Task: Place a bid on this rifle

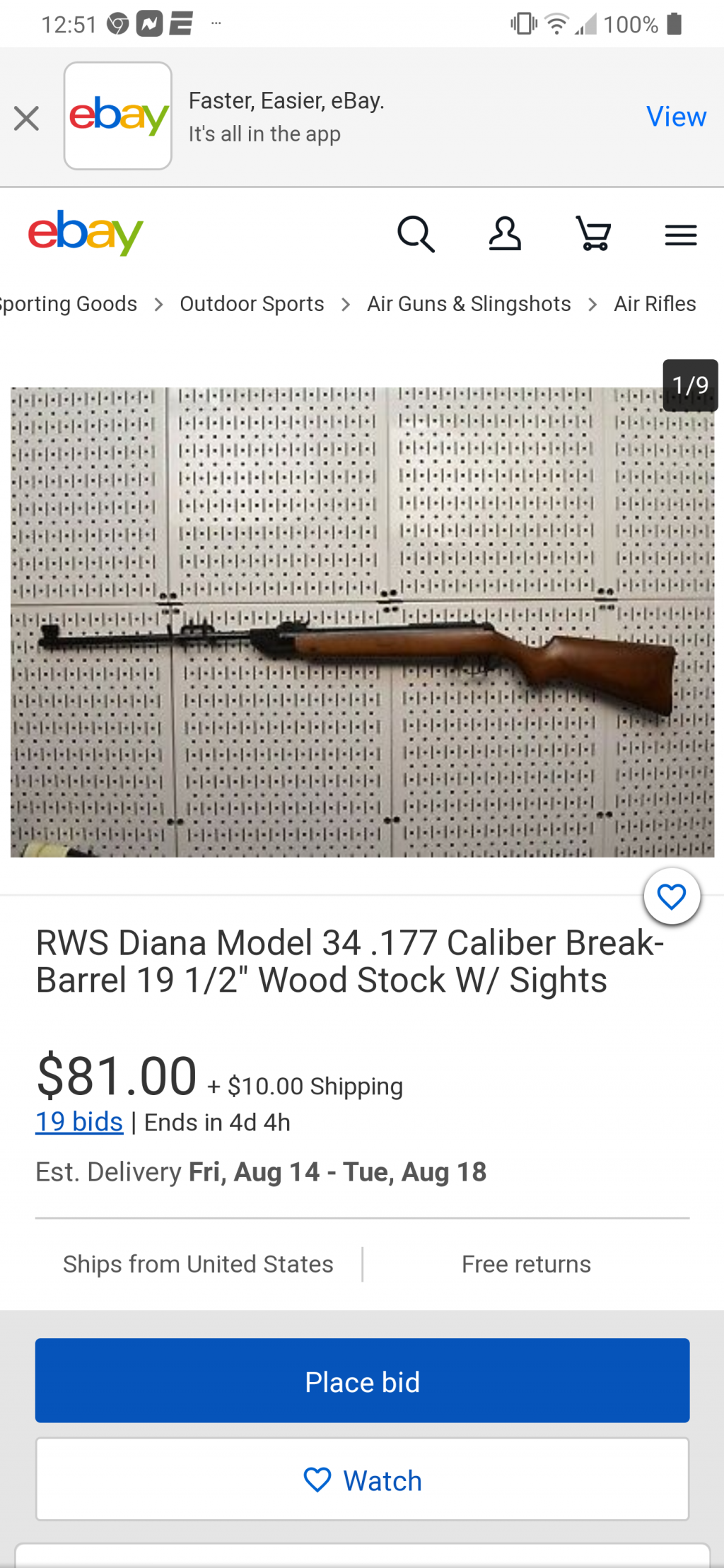Action: (x=362, y=1381)
